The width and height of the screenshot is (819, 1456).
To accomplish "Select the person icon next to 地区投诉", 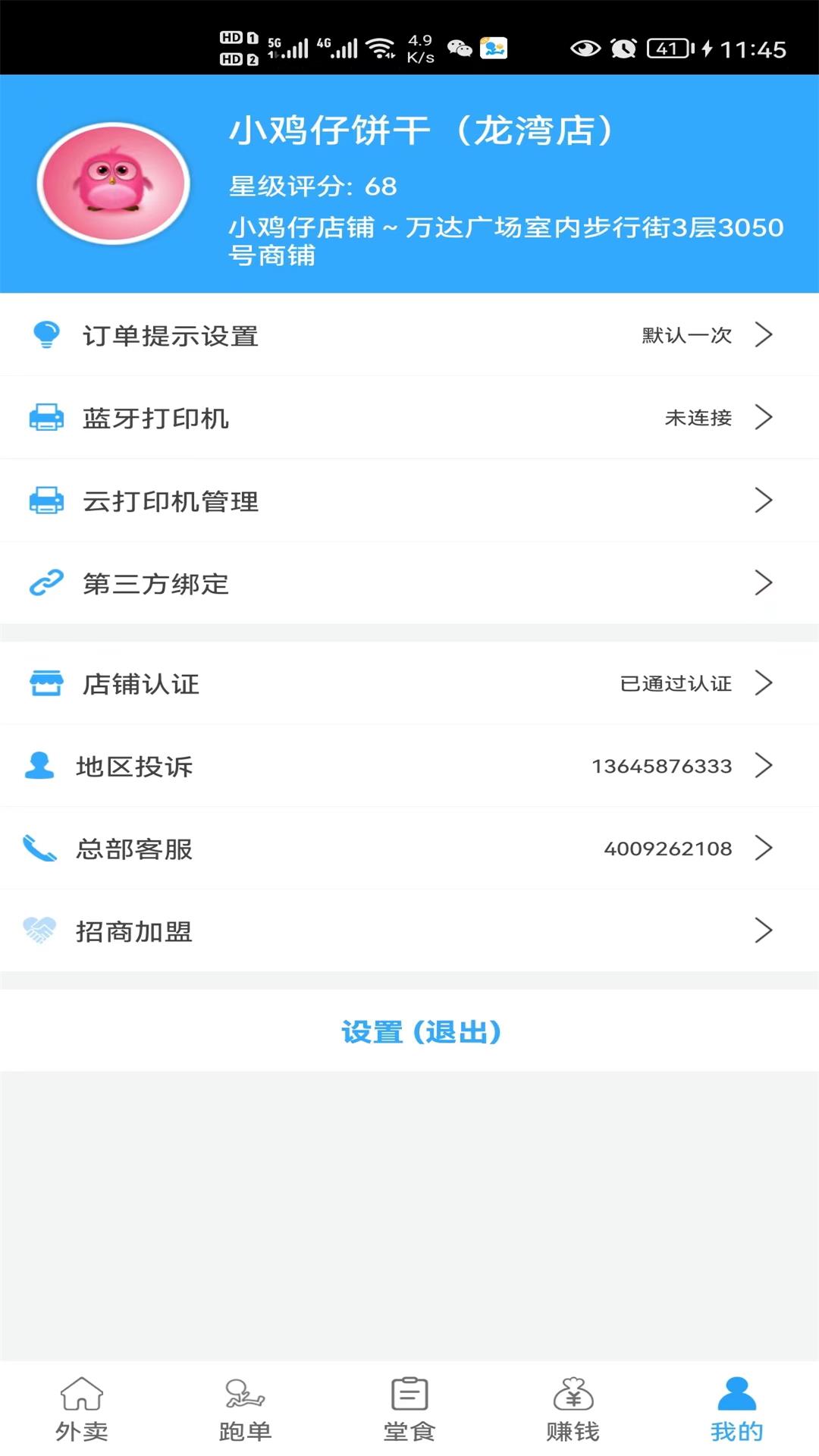I will coord(42,766).
